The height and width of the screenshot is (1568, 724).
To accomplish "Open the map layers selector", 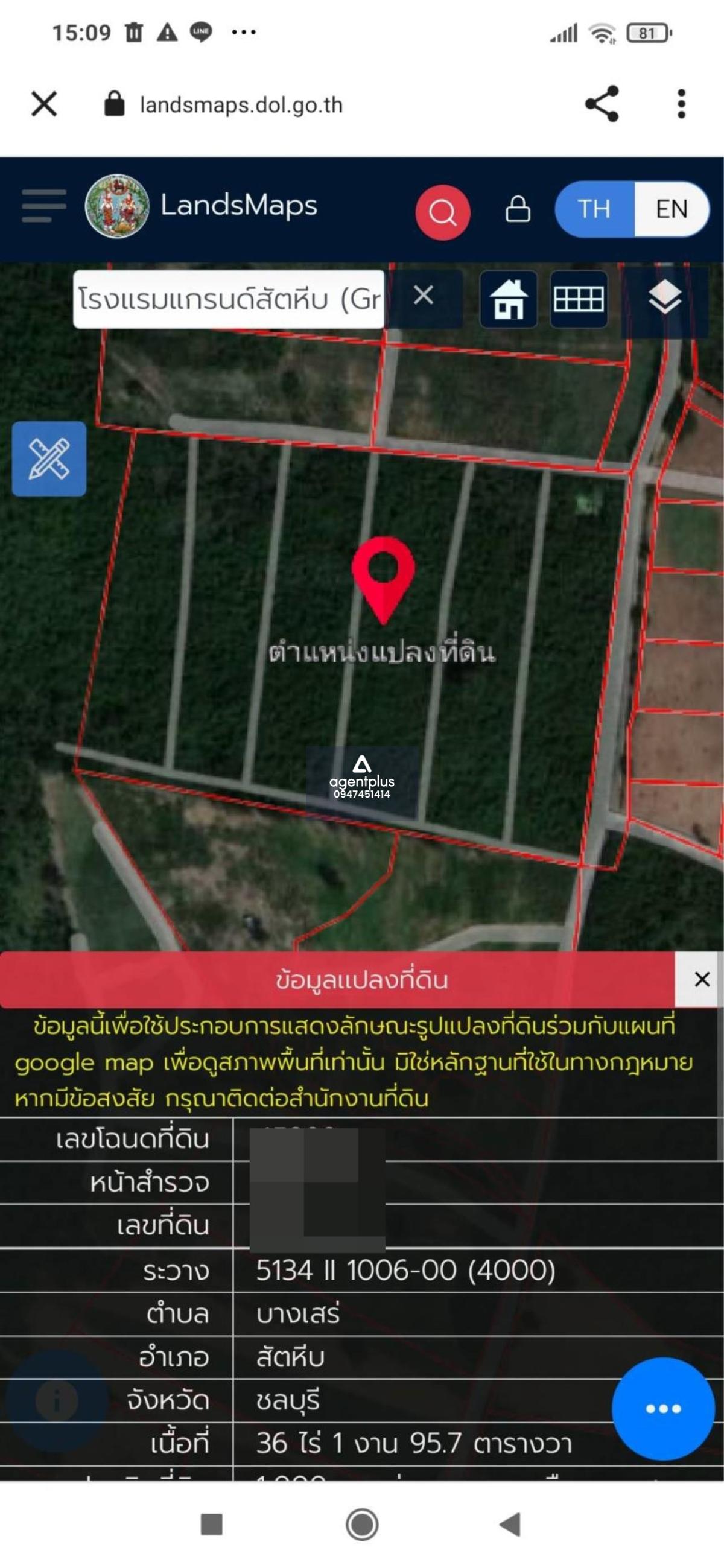I will click(x=664, y=297).
